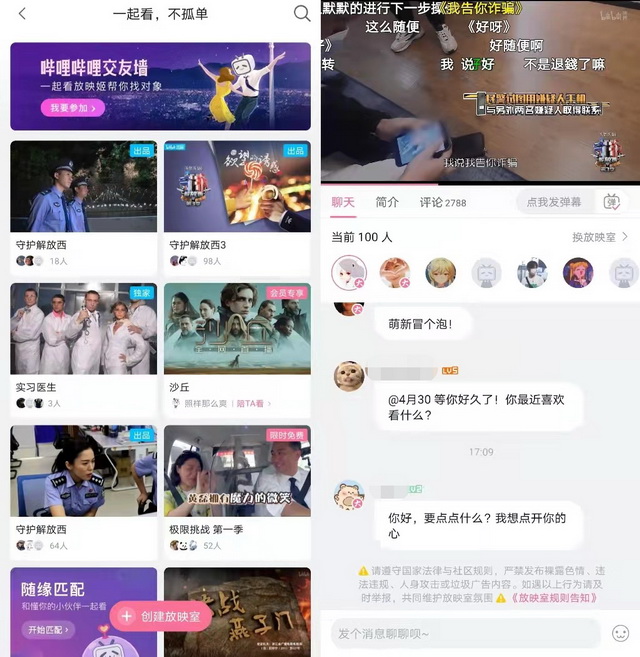Screen dimensions: 640x657
Task: Open the 放映室规则告知 link
Action: pos(554,598)
